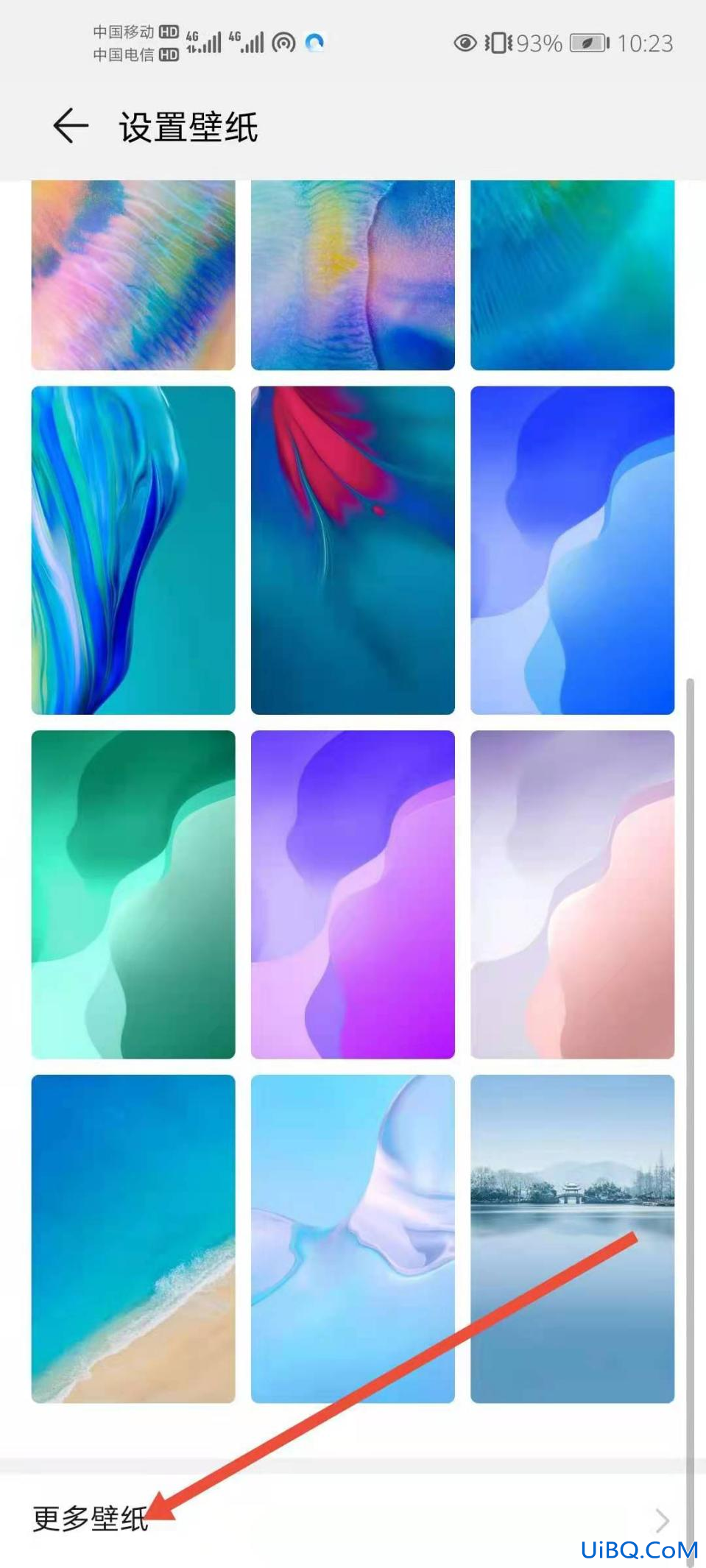Choose the teal green gradient wallpaper
Screen dimensions: 706x1568
(x=572, y=276)
